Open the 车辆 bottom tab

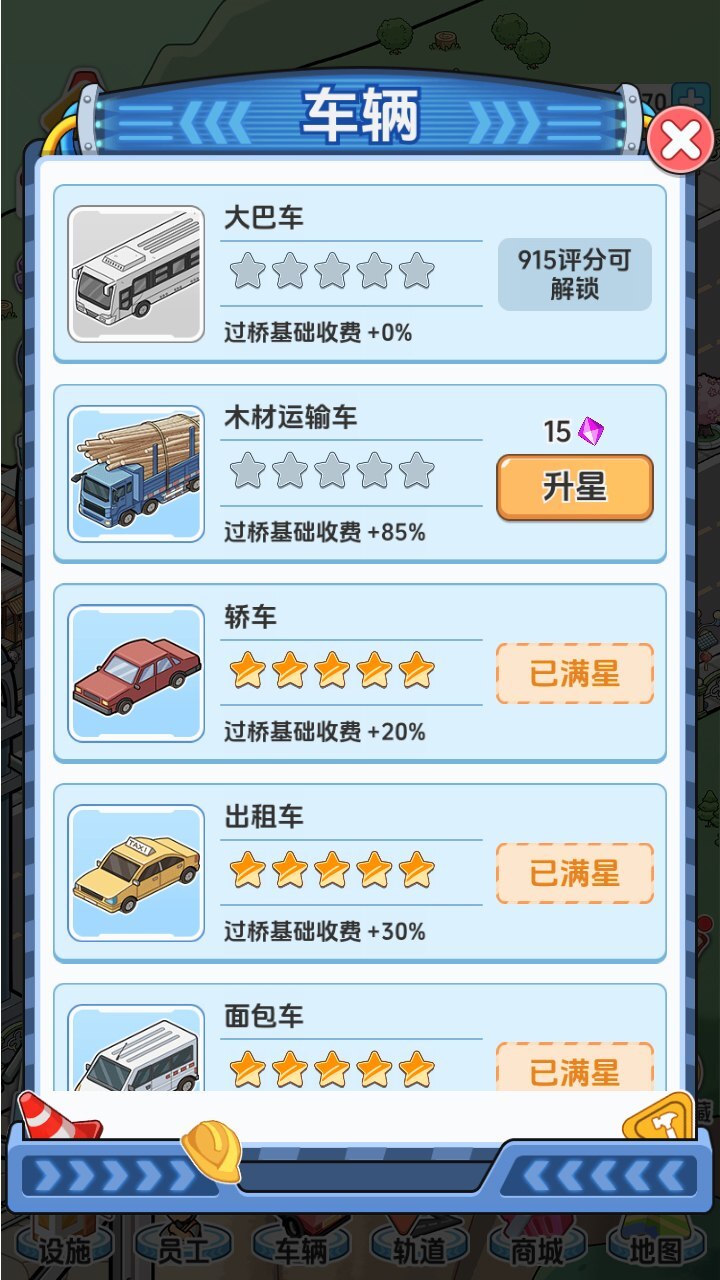(301, 1249)
